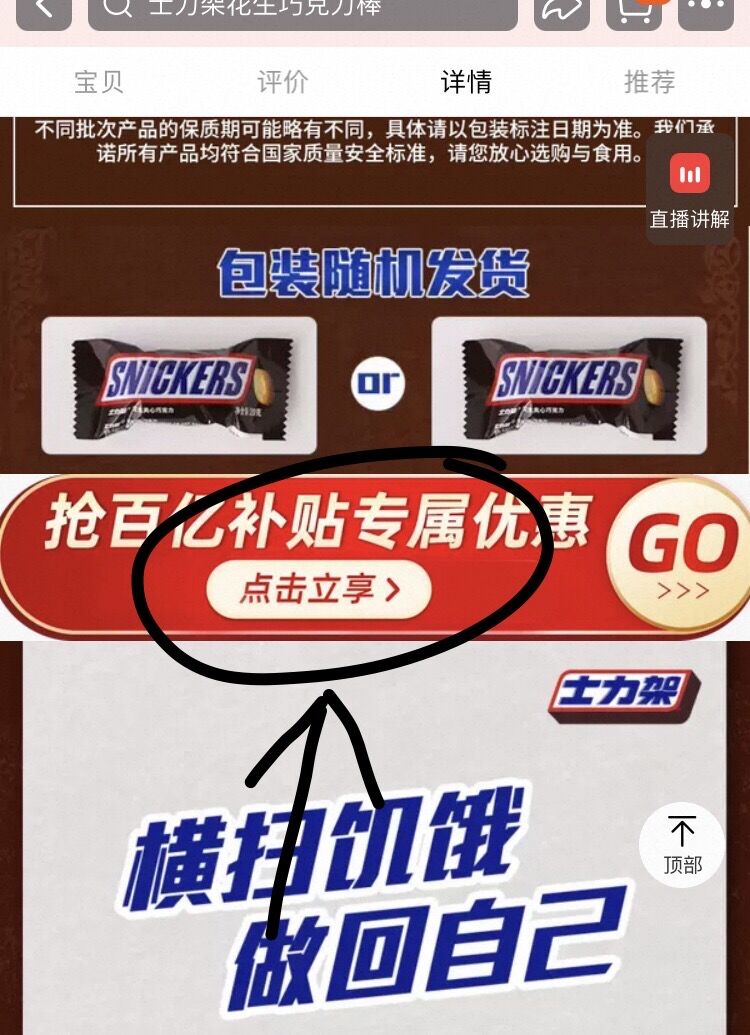Open 直播讲解 live explanation
This screenshot has height=1035, width=750.
coord(689,189)
